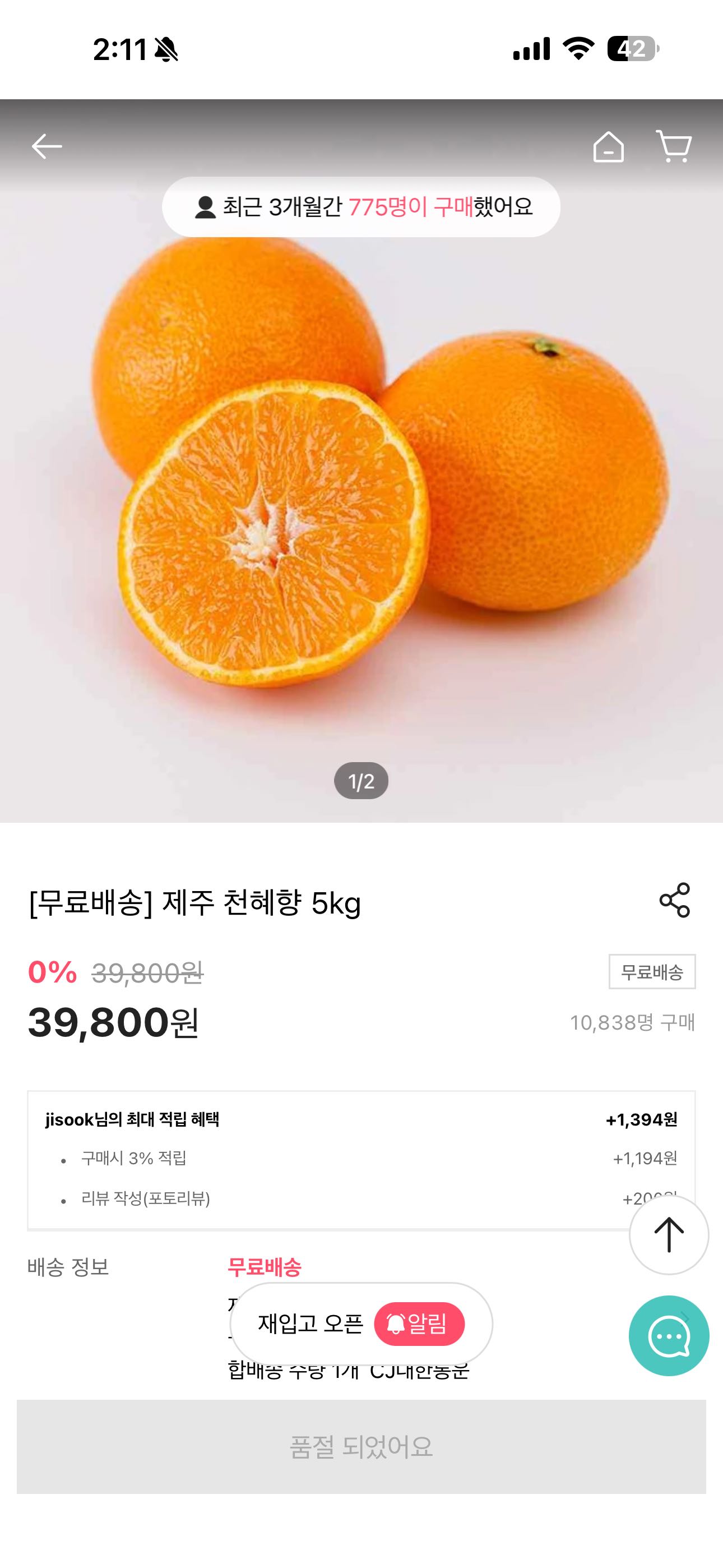Share this 천혜향 product
The image size is (723, 1568).
point(674,900)
